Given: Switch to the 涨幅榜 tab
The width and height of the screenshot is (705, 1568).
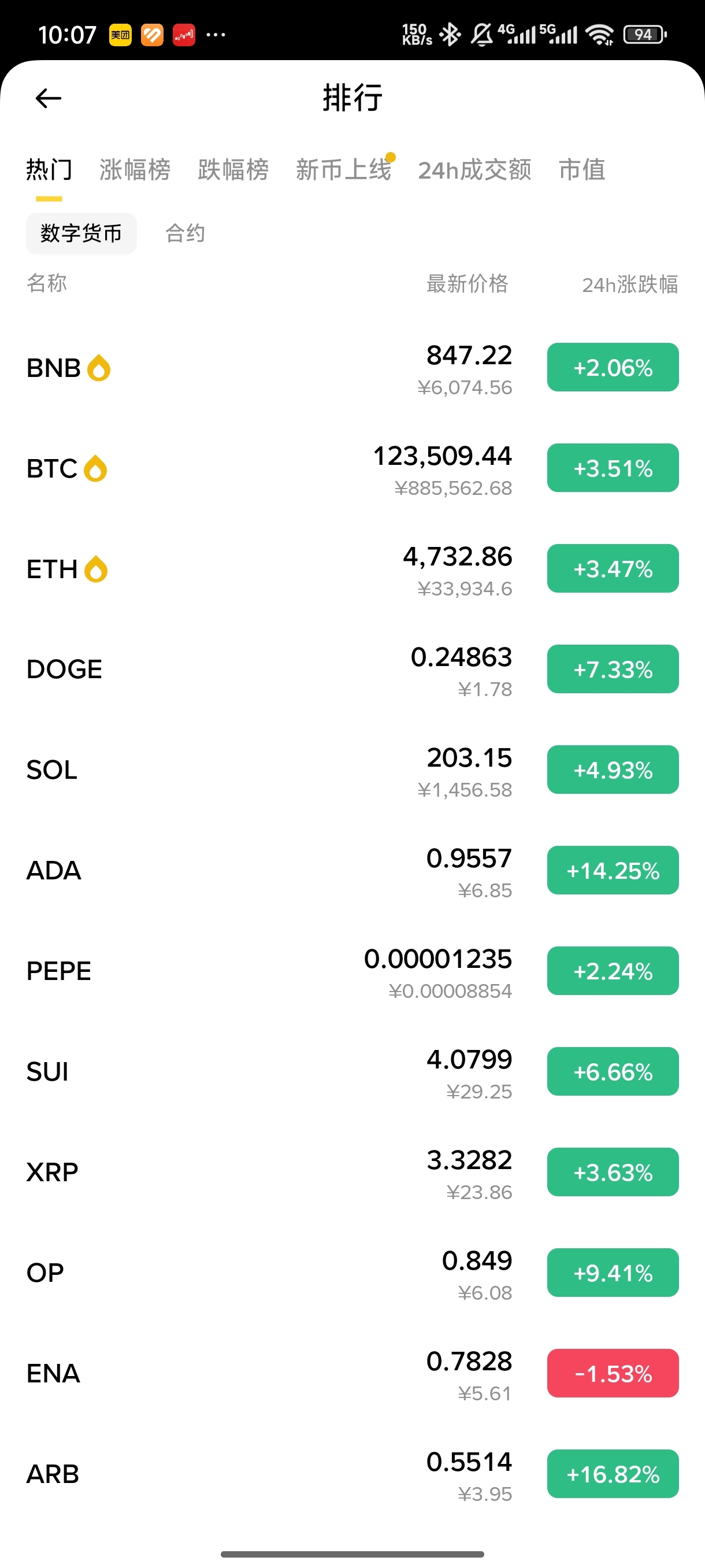Looking at the screenshot, I should click(x=135, y=170).
